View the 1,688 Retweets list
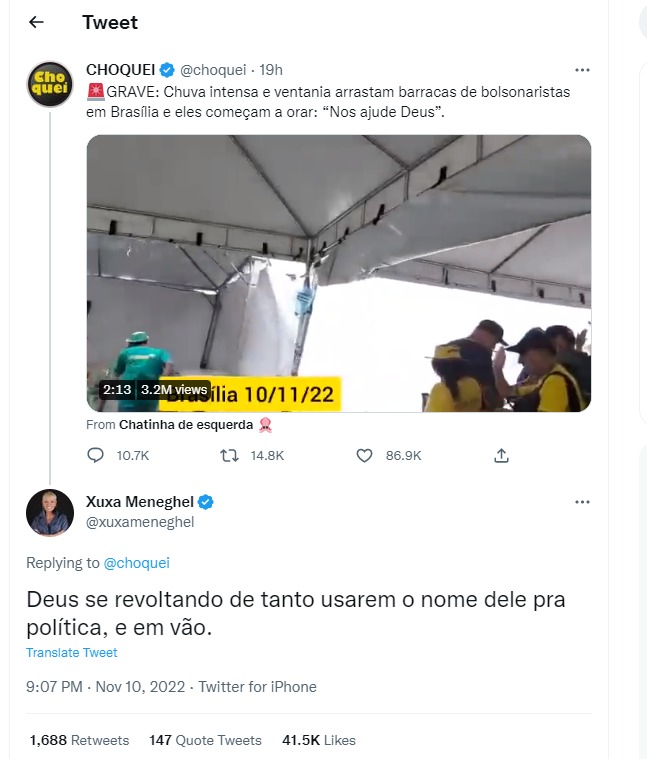Viewport: 647px width, 759px height. pos(79,740)
